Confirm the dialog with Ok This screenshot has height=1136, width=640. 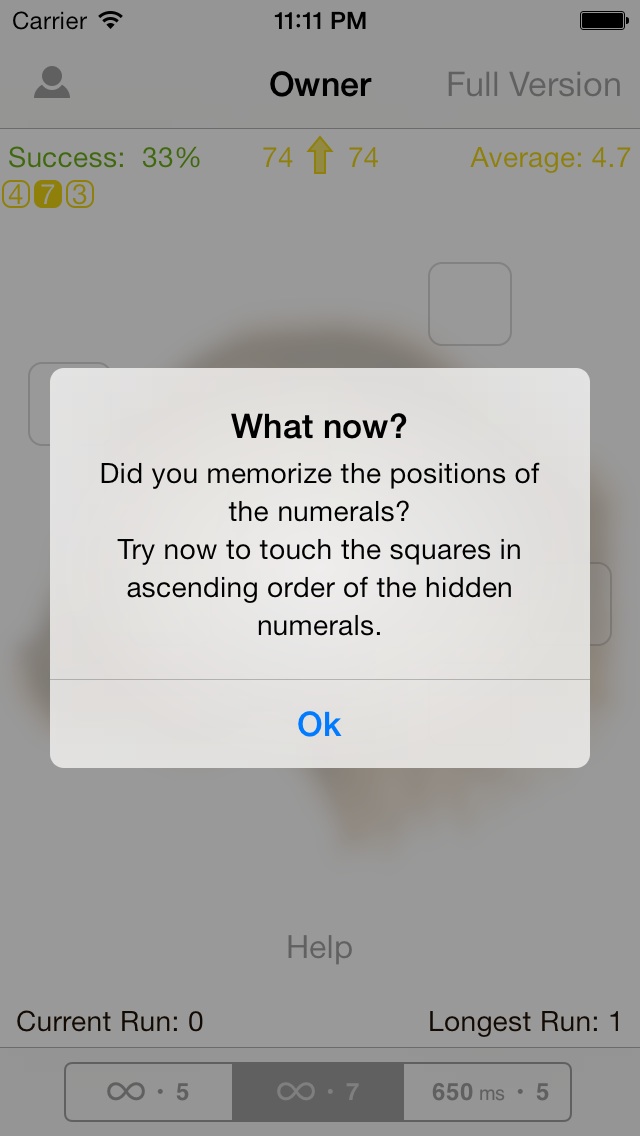319,724
